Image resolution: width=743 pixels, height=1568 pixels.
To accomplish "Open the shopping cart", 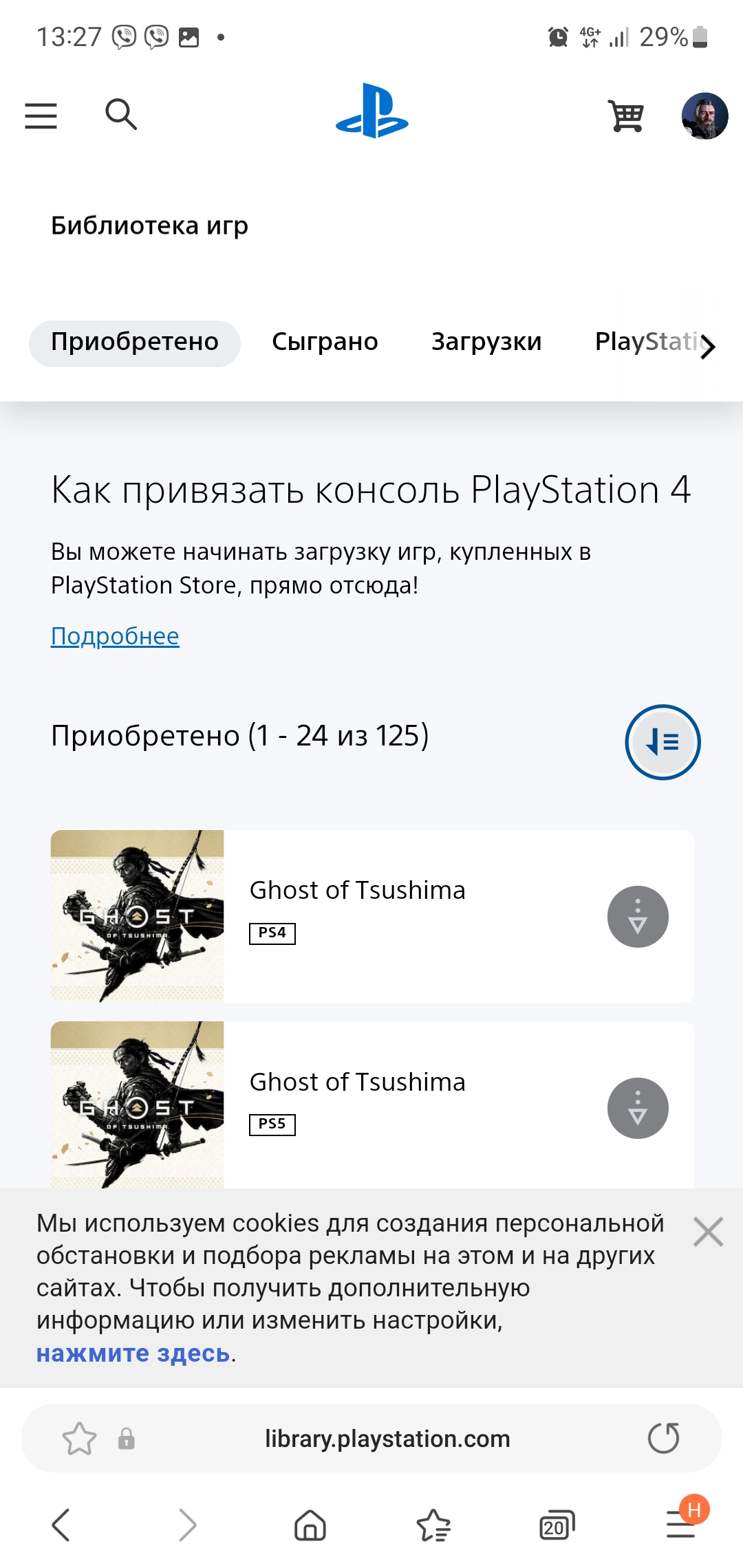I will point(626,116).
